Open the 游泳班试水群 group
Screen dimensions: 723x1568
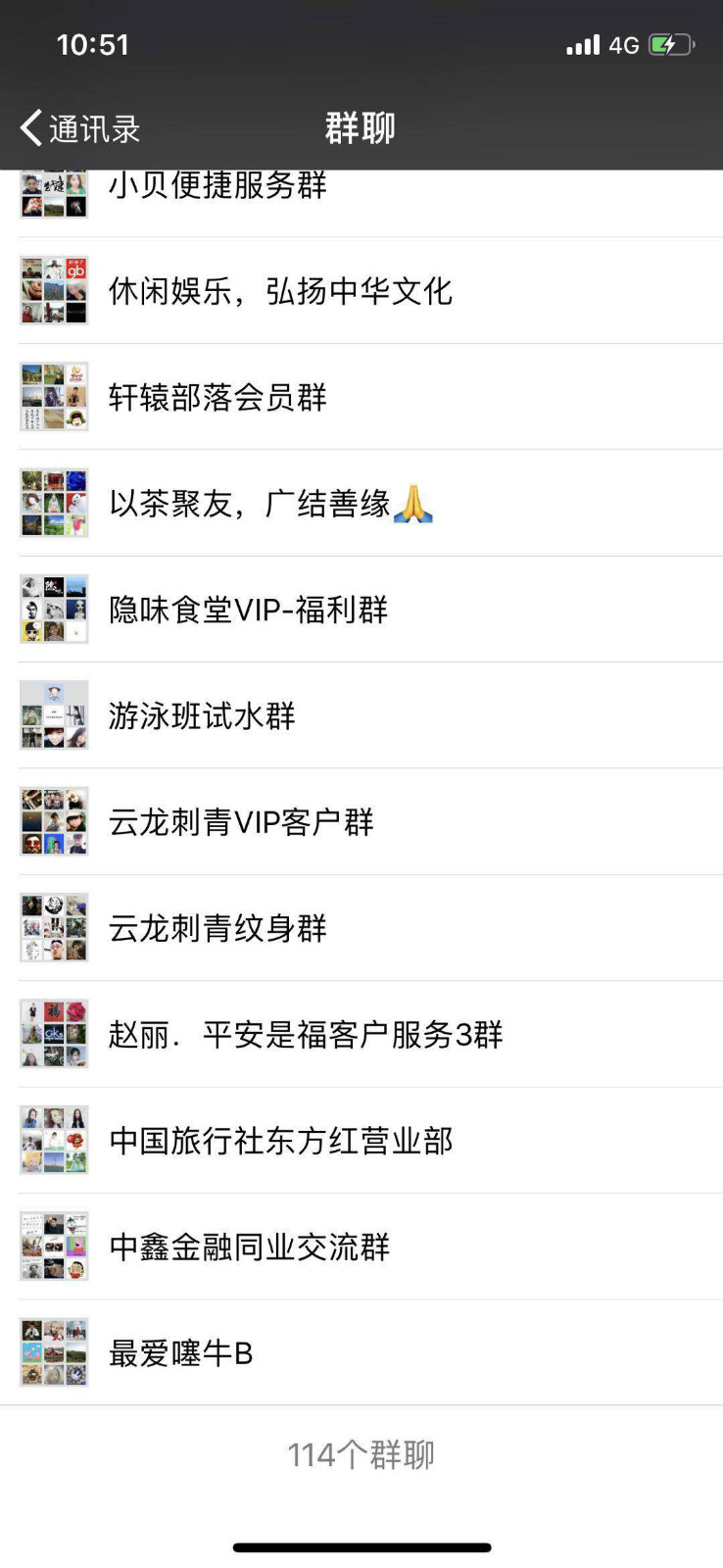202,716
